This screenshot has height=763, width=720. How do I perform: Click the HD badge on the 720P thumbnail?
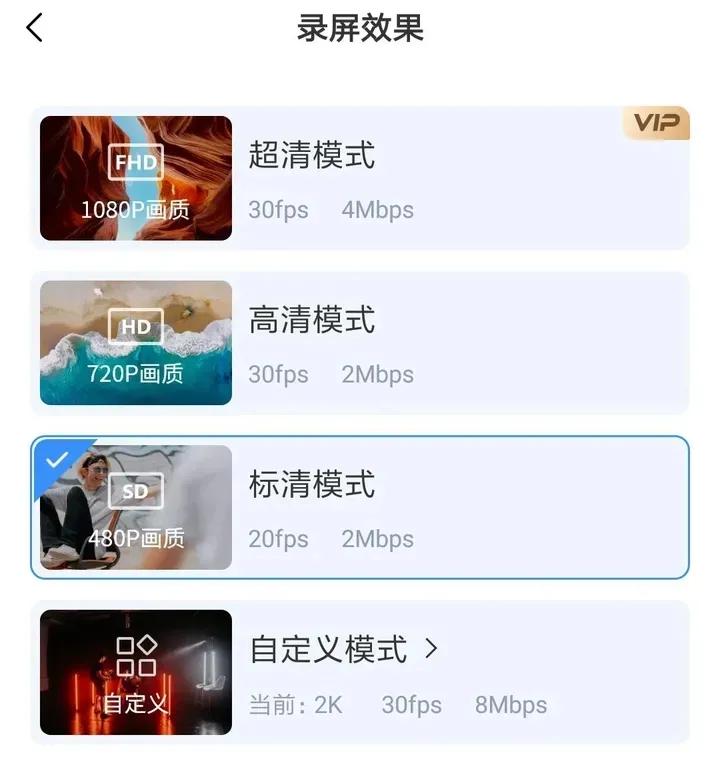pyautogui.click(x=135, y=326)
